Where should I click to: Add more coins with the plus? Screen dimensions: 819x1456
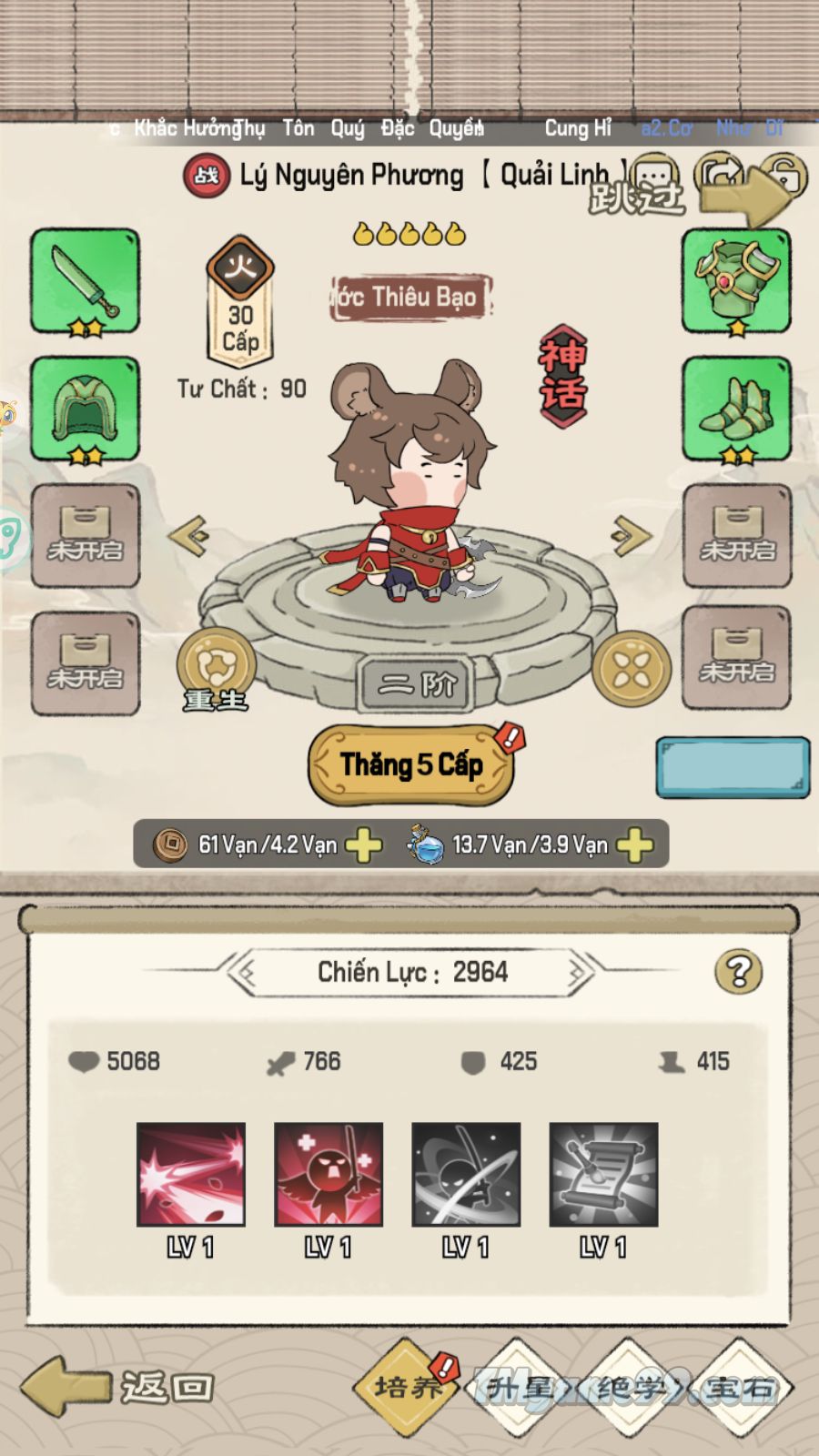tap(364, 844)
